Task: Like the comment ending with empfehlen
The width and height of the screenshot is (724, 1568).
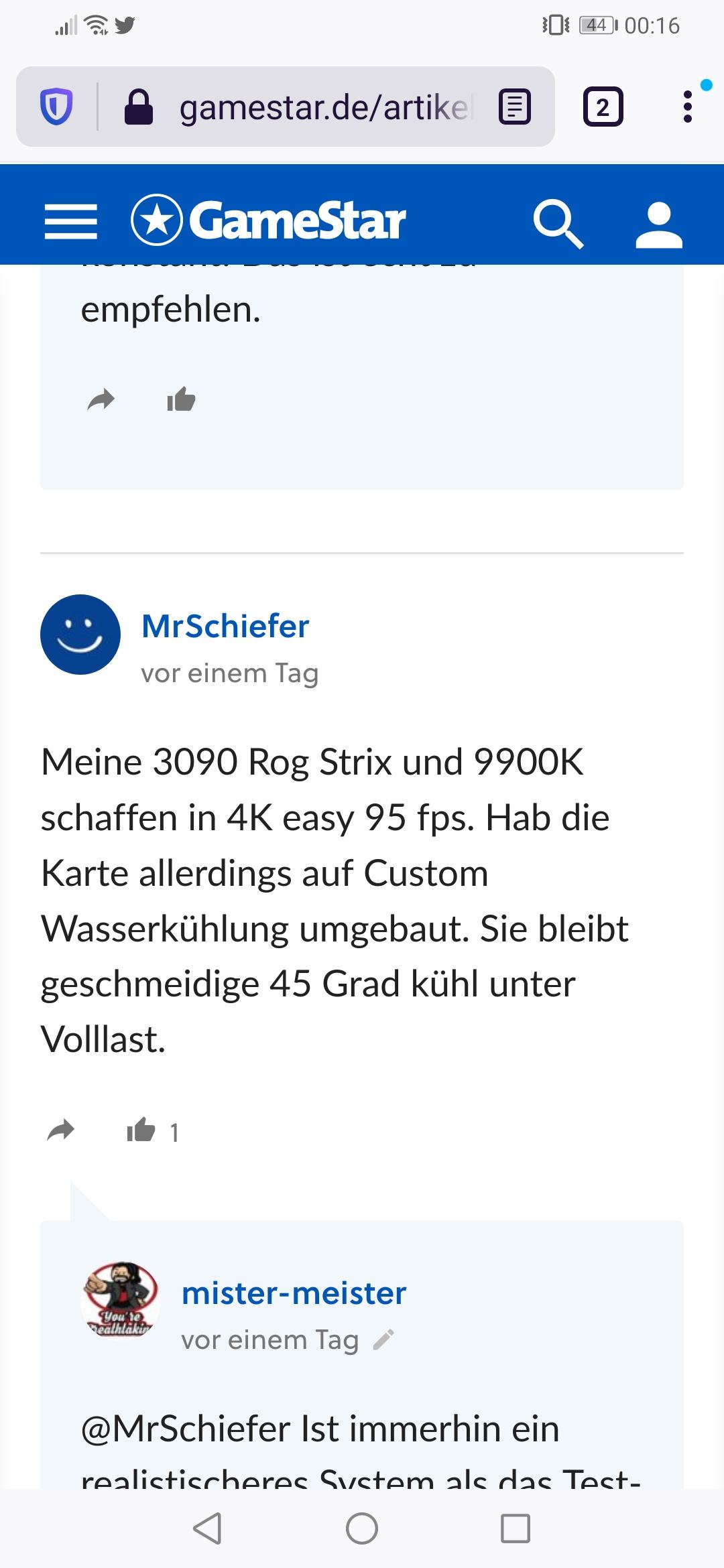Action: coord(181,400)
